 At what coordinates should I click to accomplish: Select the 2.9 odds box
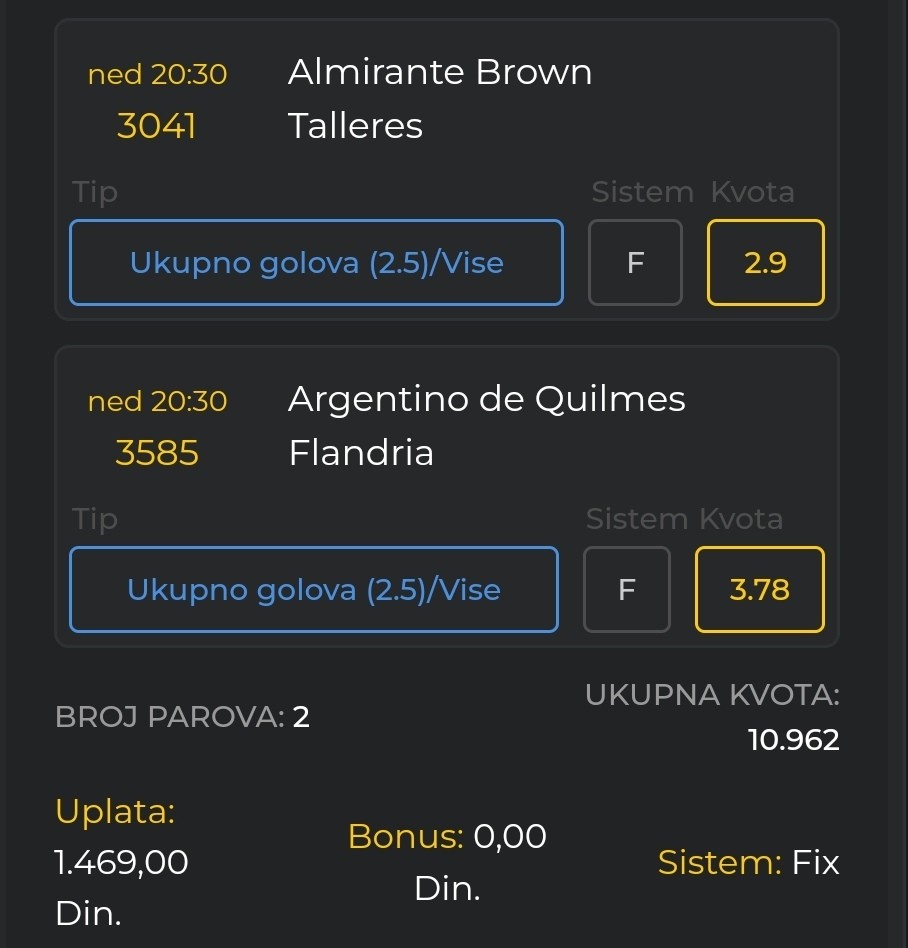click(765, 263)
